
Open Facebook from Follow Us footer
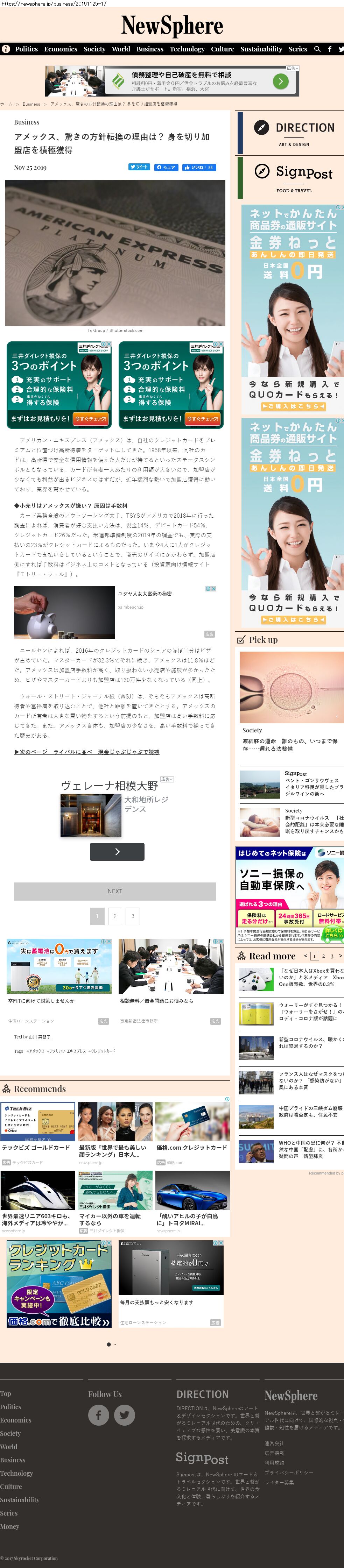pos(98,1414)
